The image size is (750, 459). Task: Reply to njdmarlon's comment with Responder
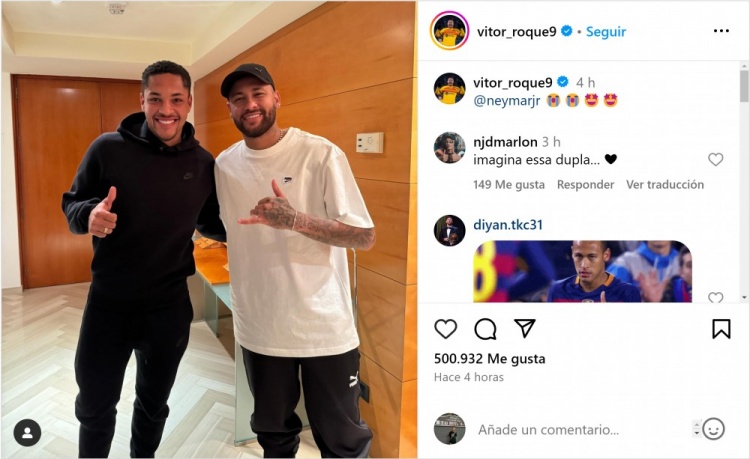[585, 185]
